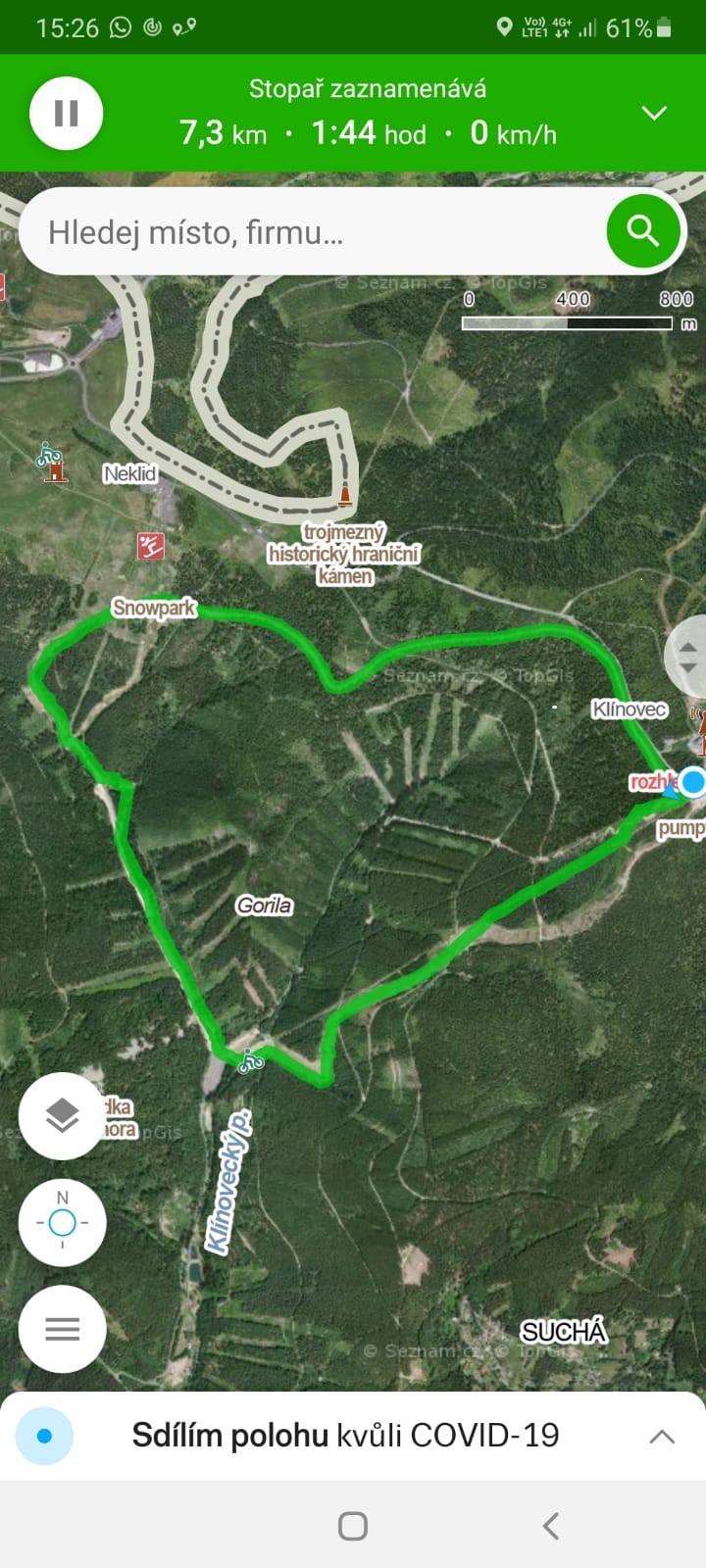Screen dimensions: 706x1568
Task: Tap the Hledej místo search field
Action: (x=314, y=232)
